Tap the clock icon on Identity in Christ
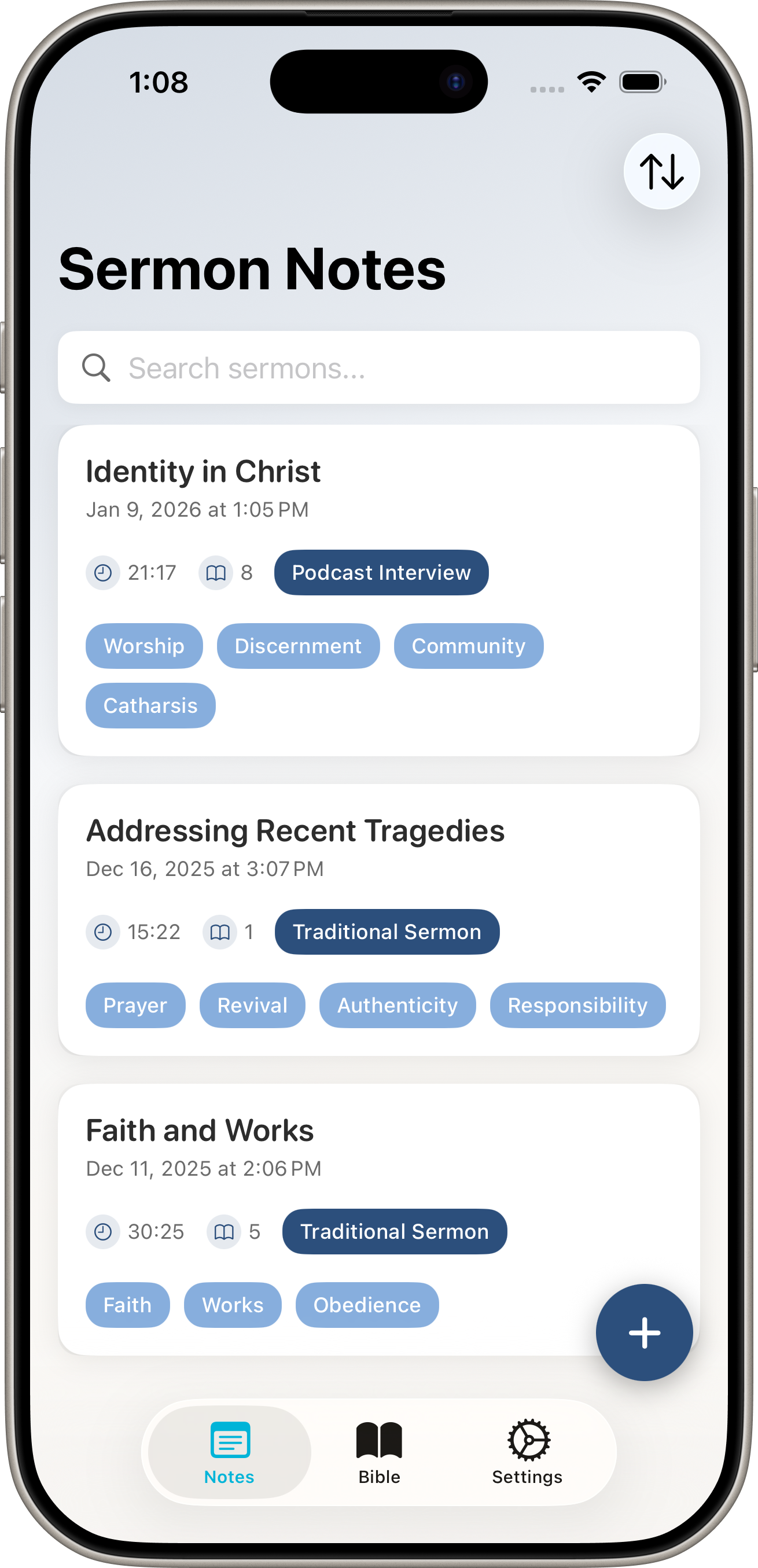 click(103, 572)
